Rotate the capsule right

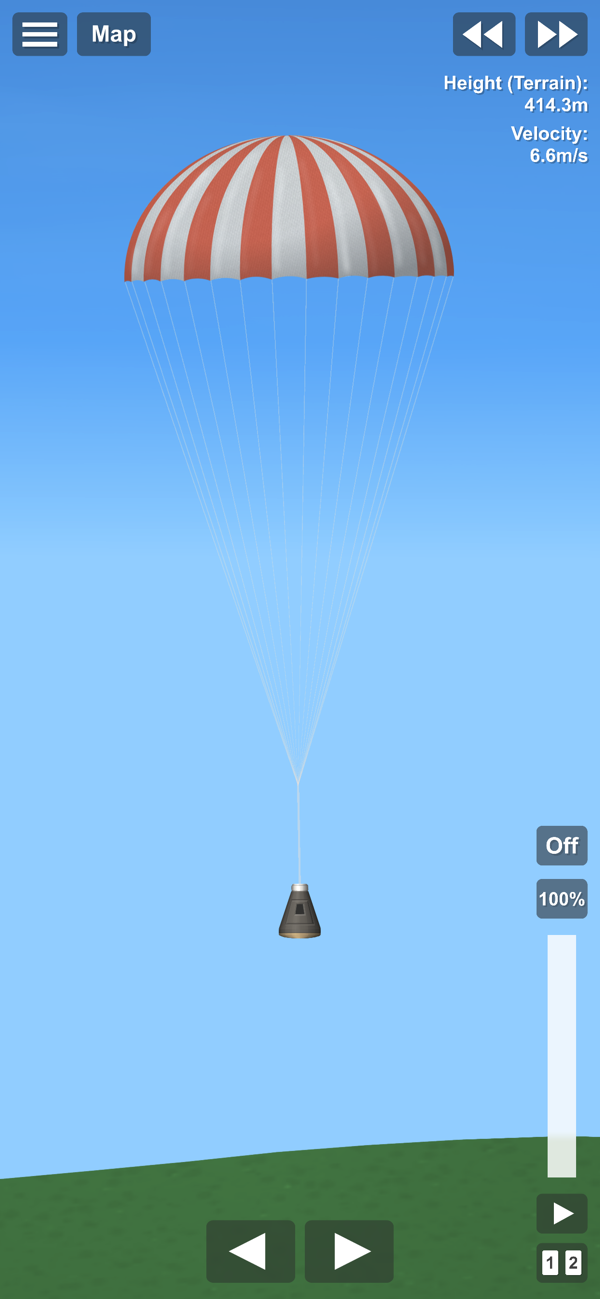tap(349, 1251)
